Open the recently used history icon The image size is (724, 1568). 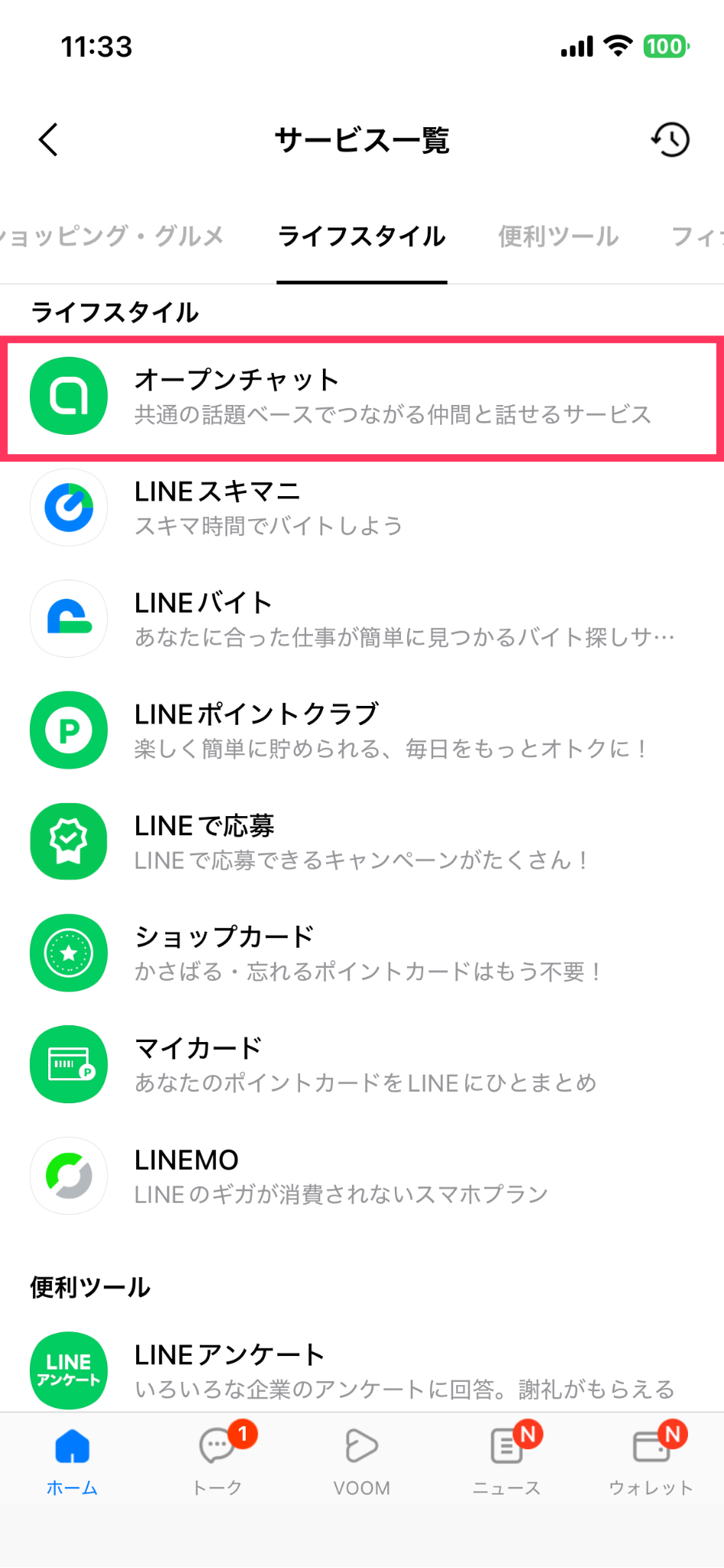[x=670, y=140]
